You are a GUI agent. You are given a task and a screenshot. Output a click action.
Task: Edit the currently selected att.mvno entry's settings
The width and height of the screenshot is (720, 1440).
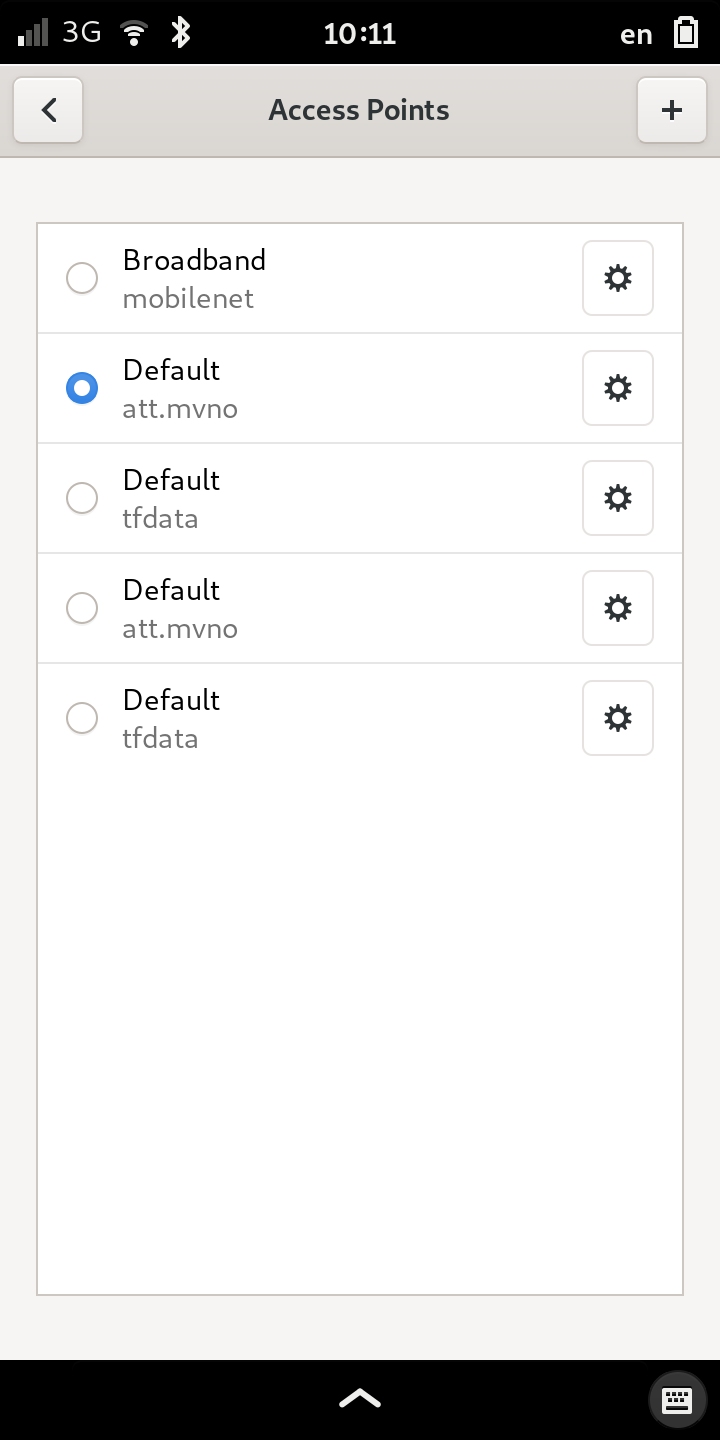618,388
